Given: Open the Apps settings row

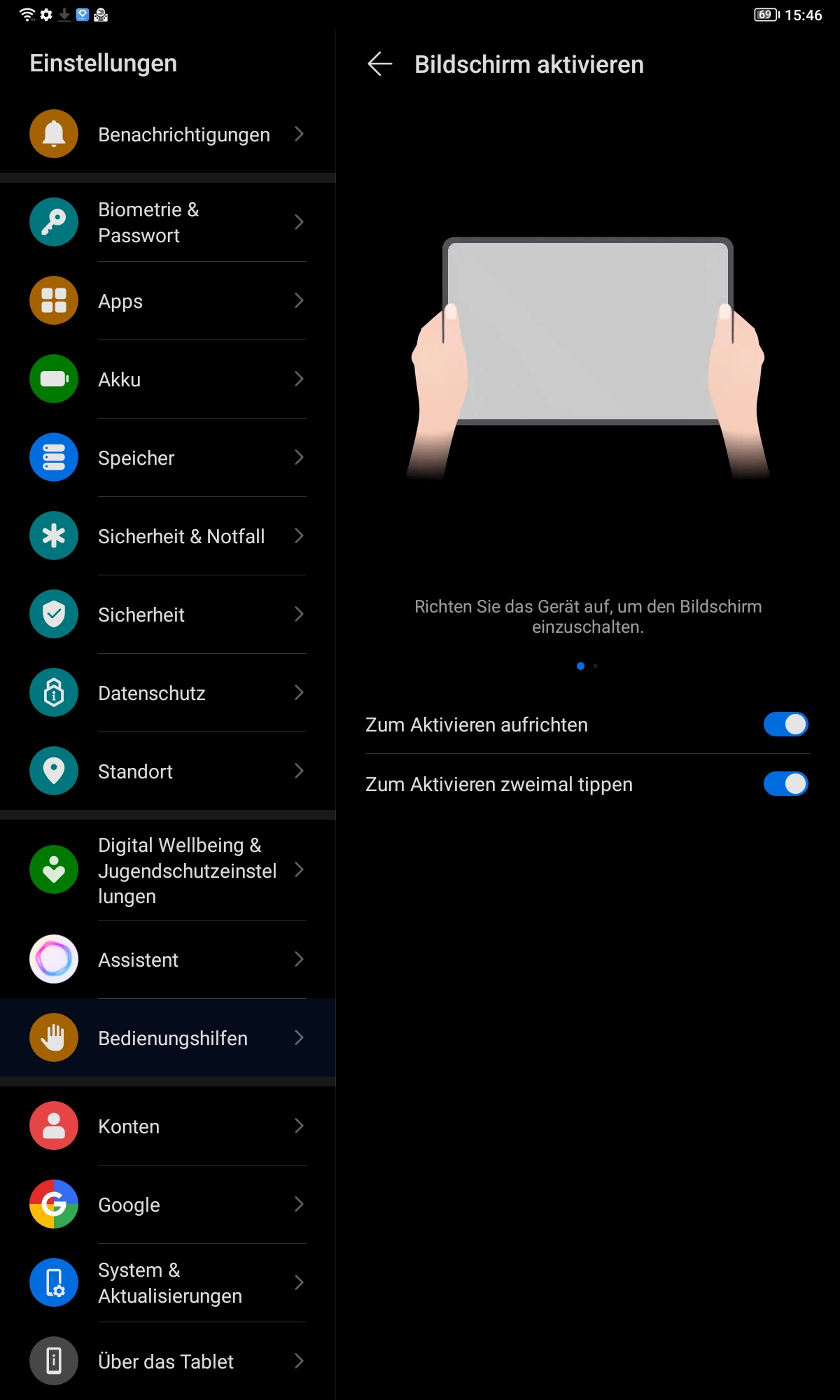Looking at the screenshot, I should (x=168, y=301).
